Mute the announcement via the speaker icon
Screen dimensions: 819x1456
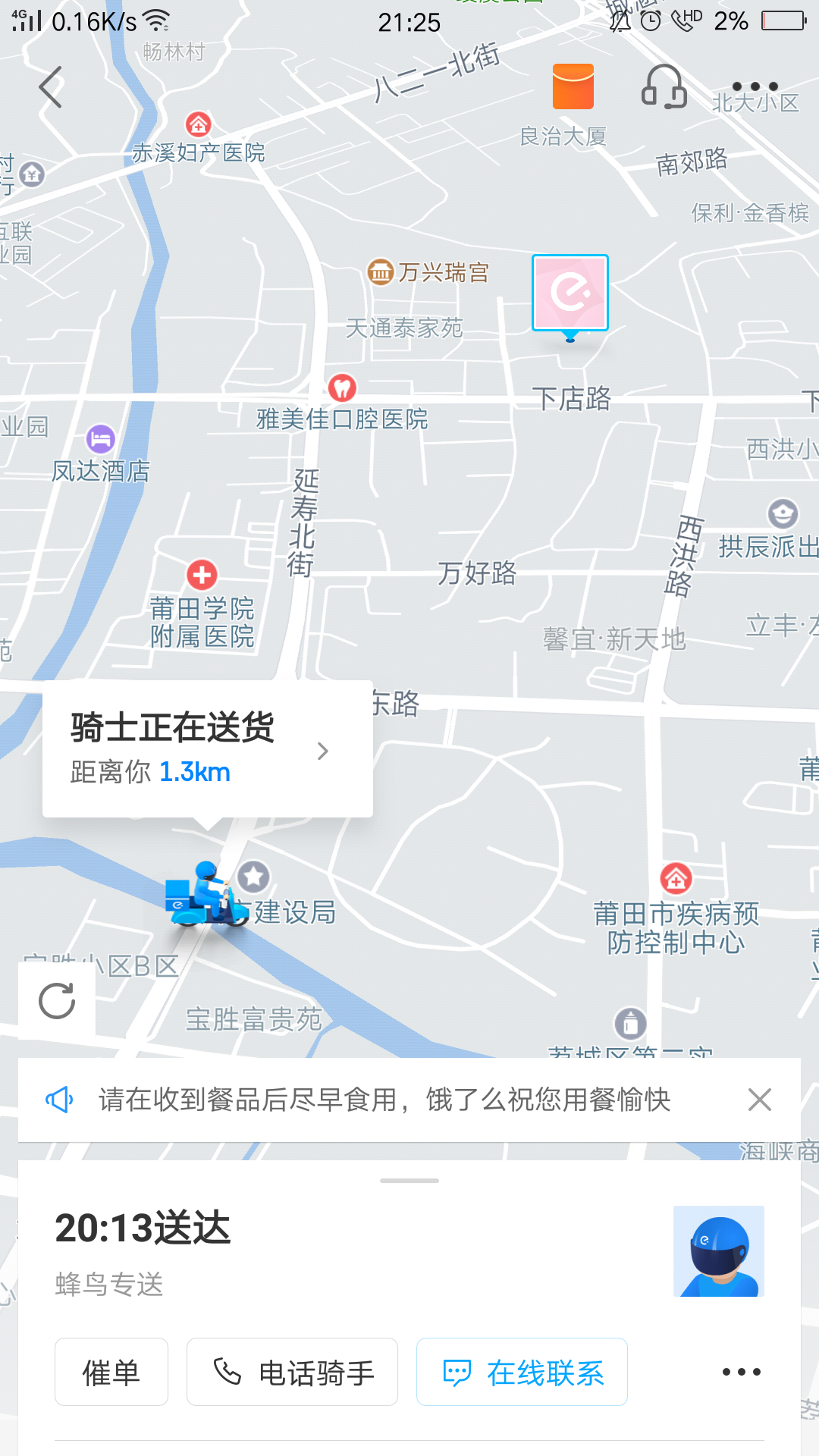[61, 1100]
